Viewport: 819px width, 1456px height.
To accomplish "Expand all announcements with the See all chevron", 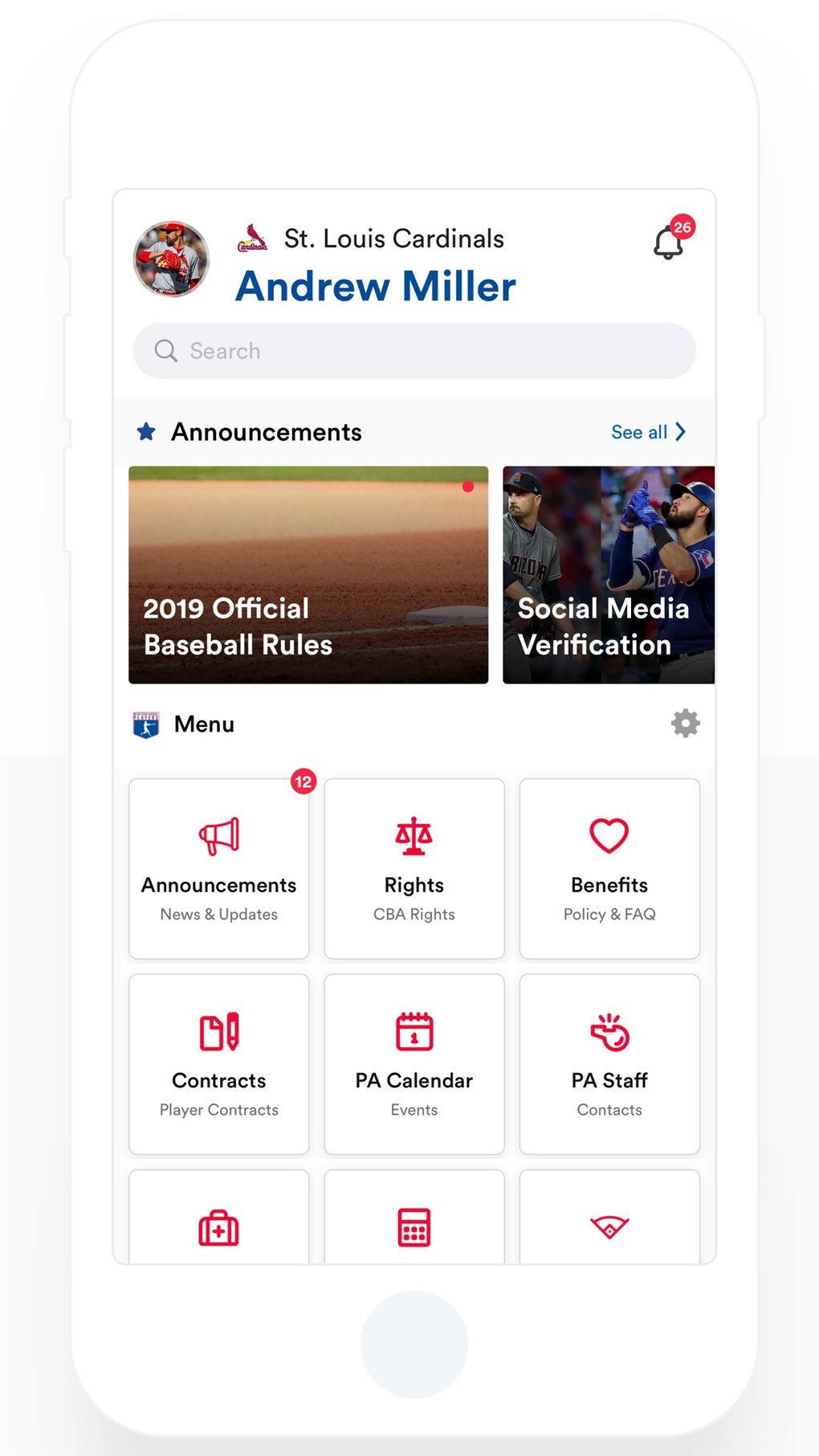I will (680, 432).
